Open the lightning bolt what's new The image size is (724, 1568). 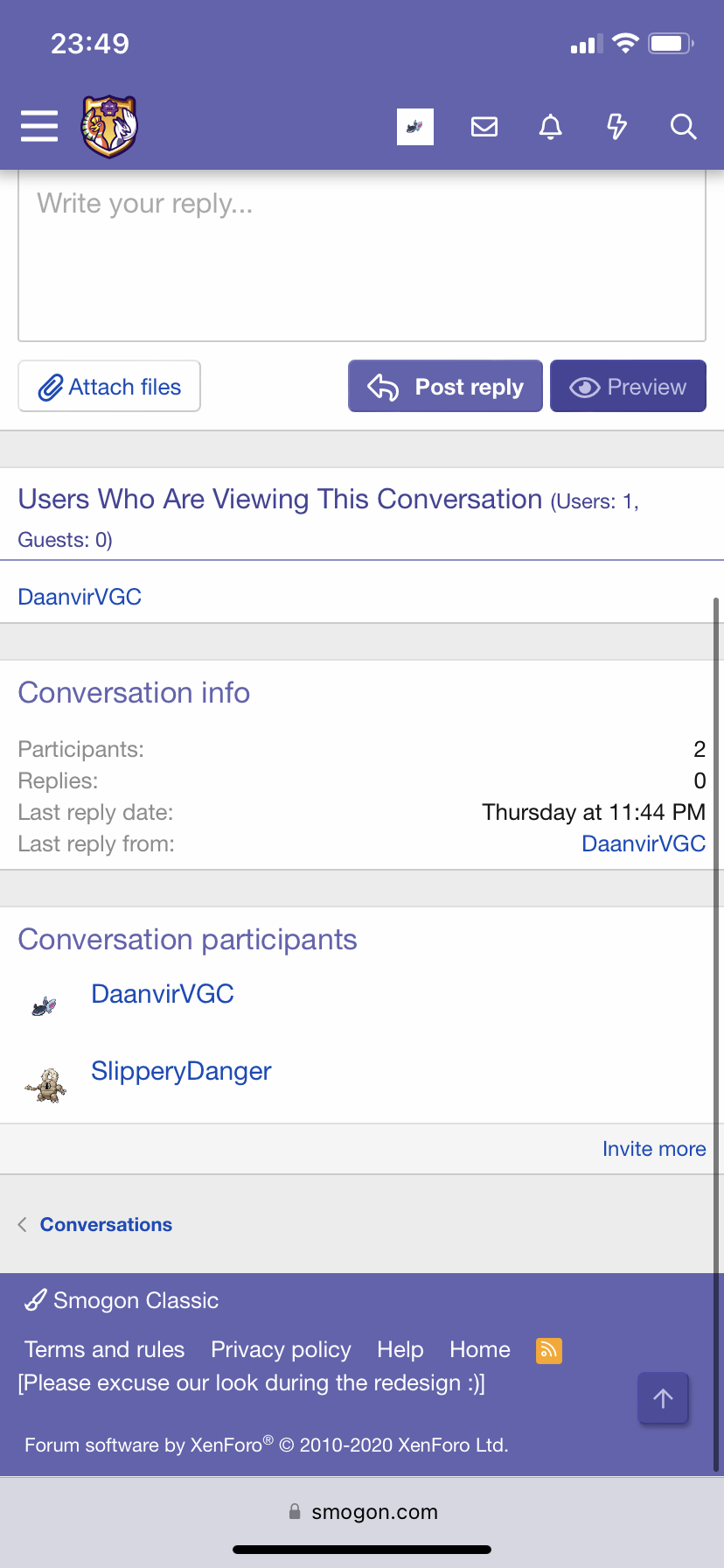pyautogui.click(x=616, y=127)
